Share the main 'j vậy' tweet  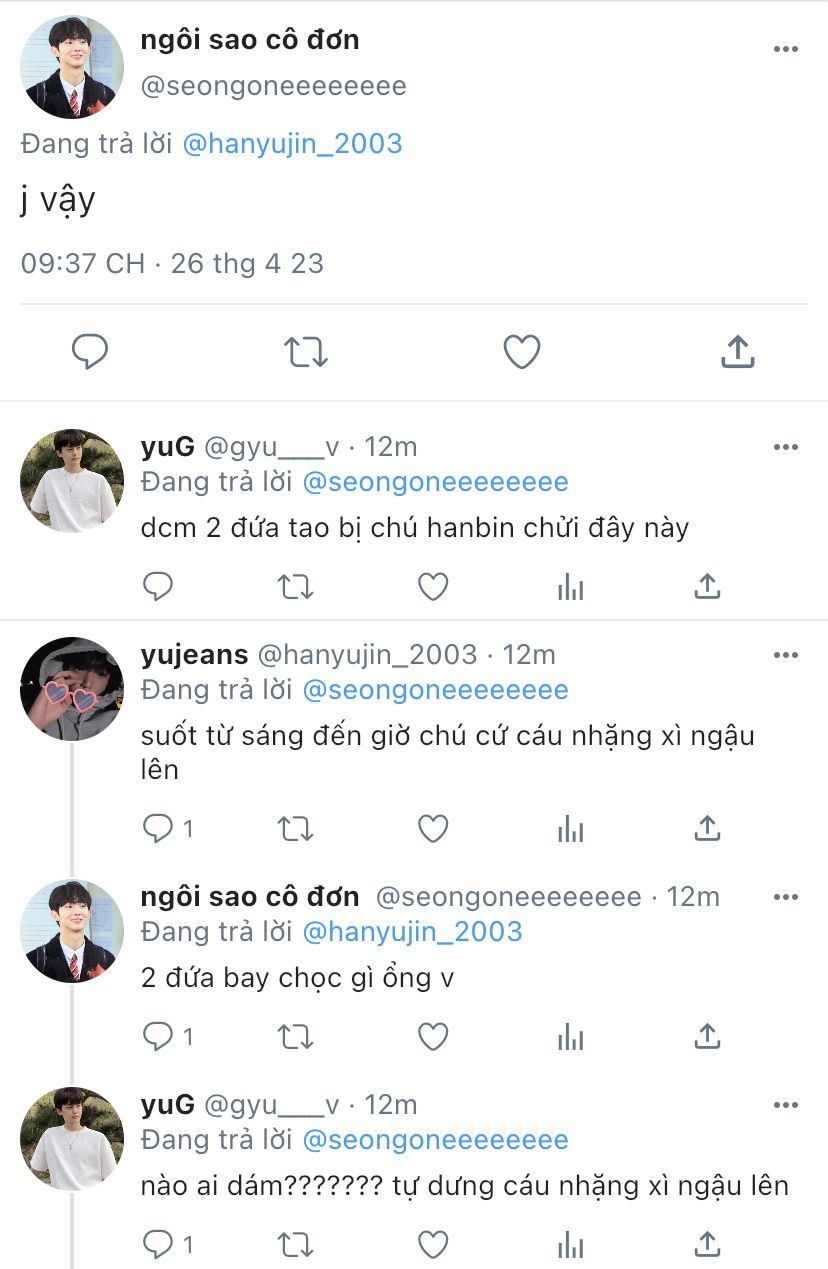coord(737,351)
